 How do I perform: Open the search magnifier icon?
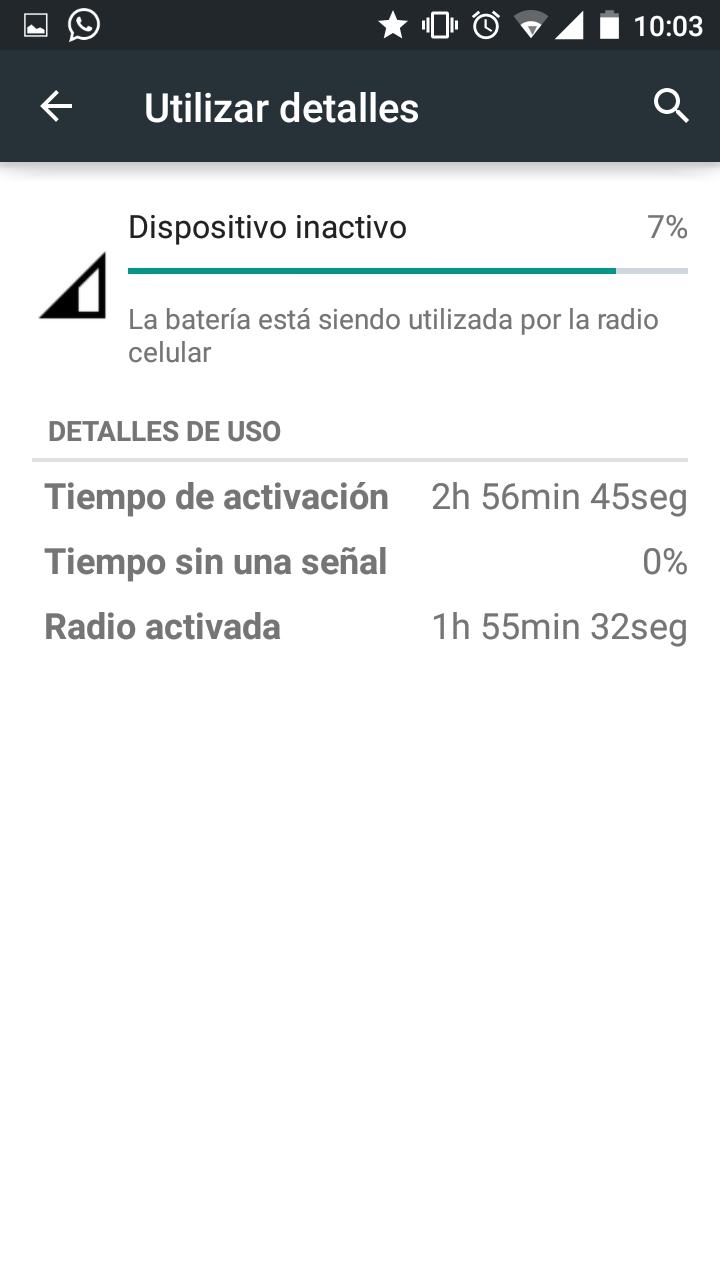coord(671,106)
